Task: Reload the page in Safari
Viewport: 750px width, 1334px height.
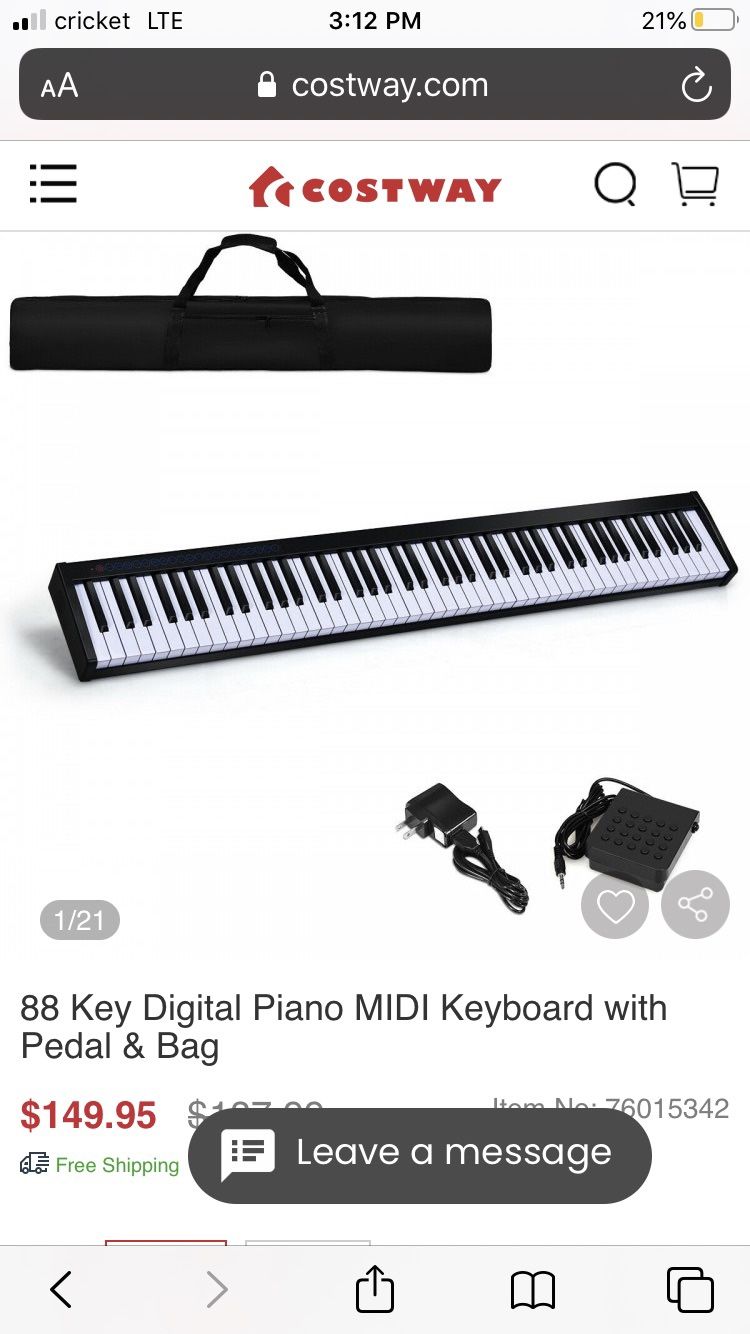Action: coord(696,85)
